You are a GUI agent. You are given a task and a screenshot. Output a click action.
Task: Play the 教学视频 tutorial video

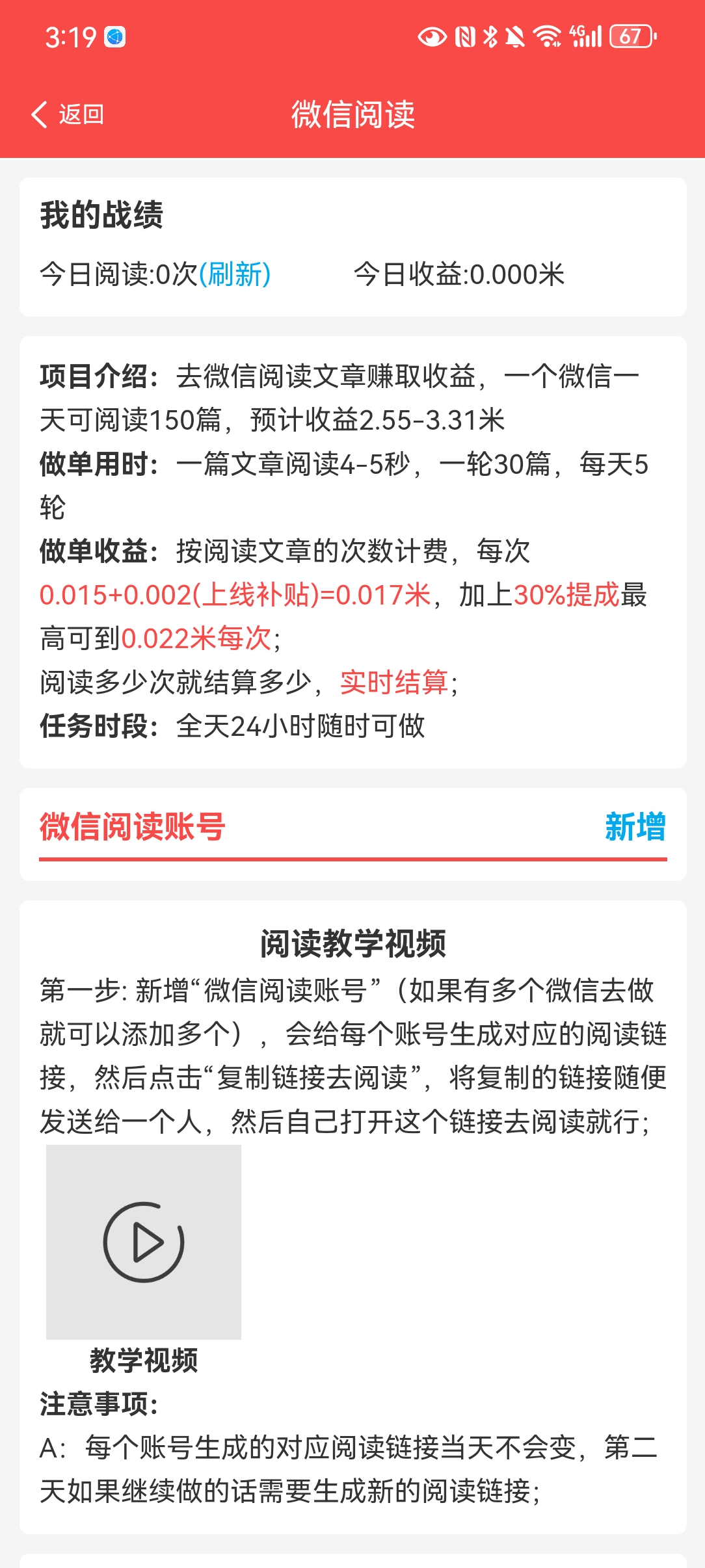[x=144, y=1242]
